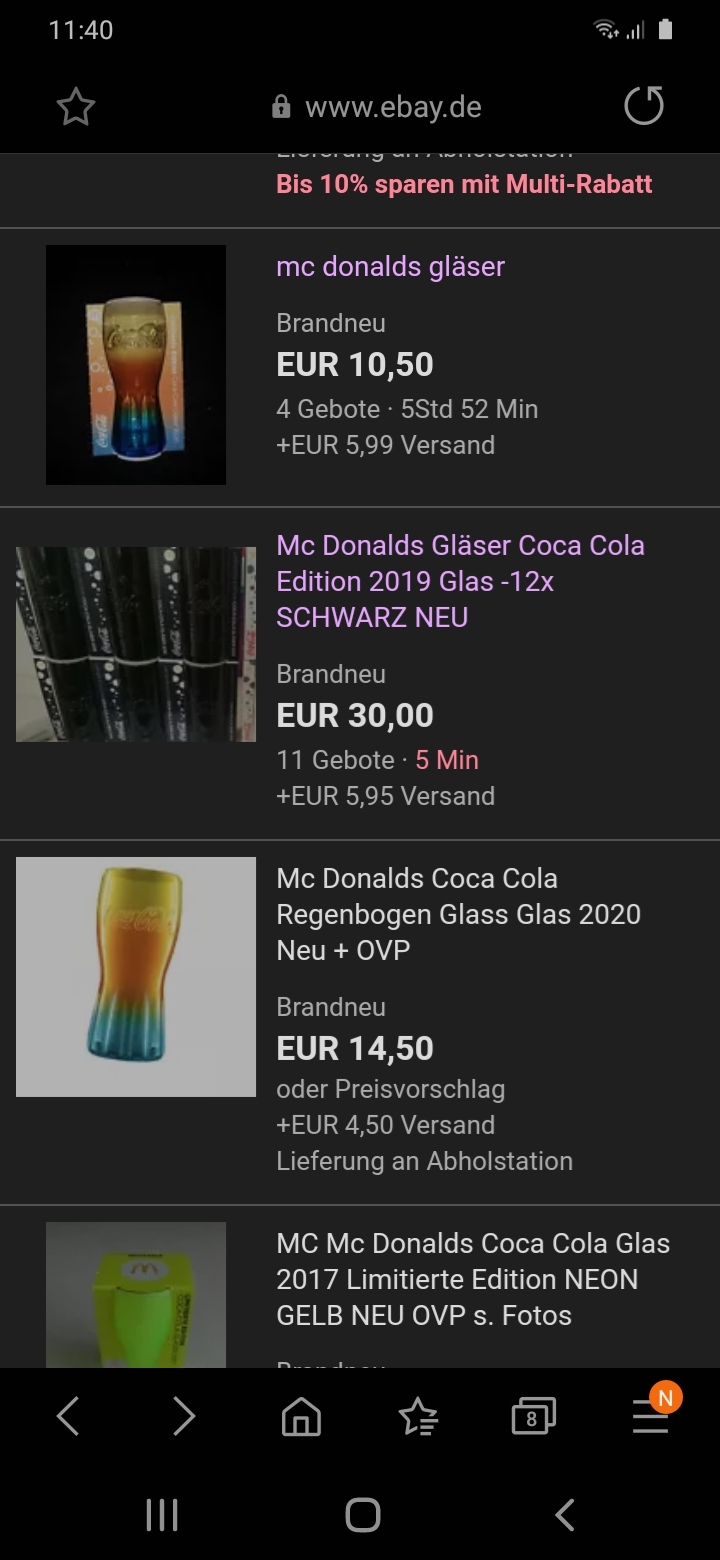The height and width of the screenshot is (1560, 720).
Task: Open the Coca Cola Edition 2019 SCHWARZ listing
Action: coord(460,581)
